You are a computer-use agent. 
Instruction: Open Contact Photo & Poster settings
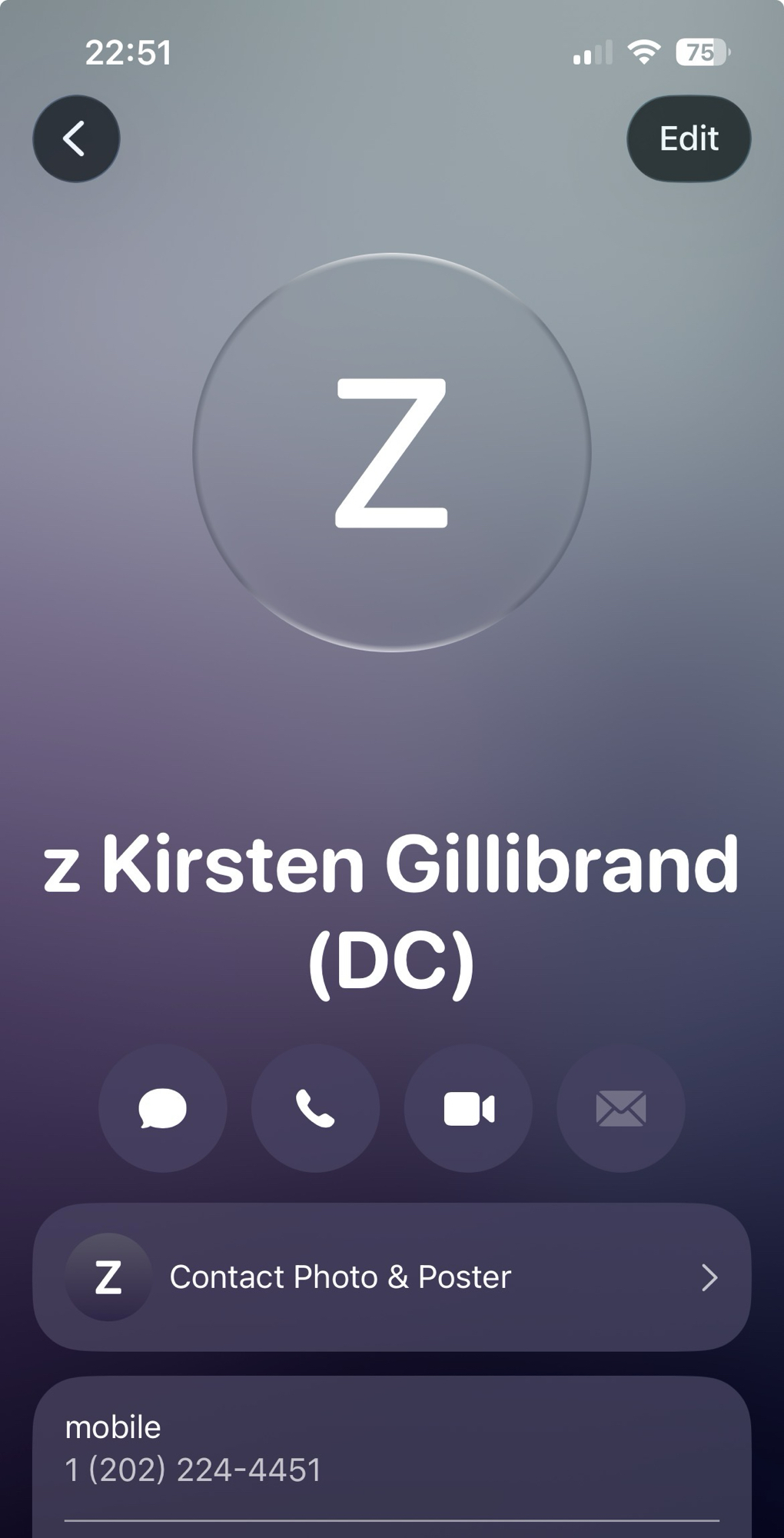(391, 1277)
